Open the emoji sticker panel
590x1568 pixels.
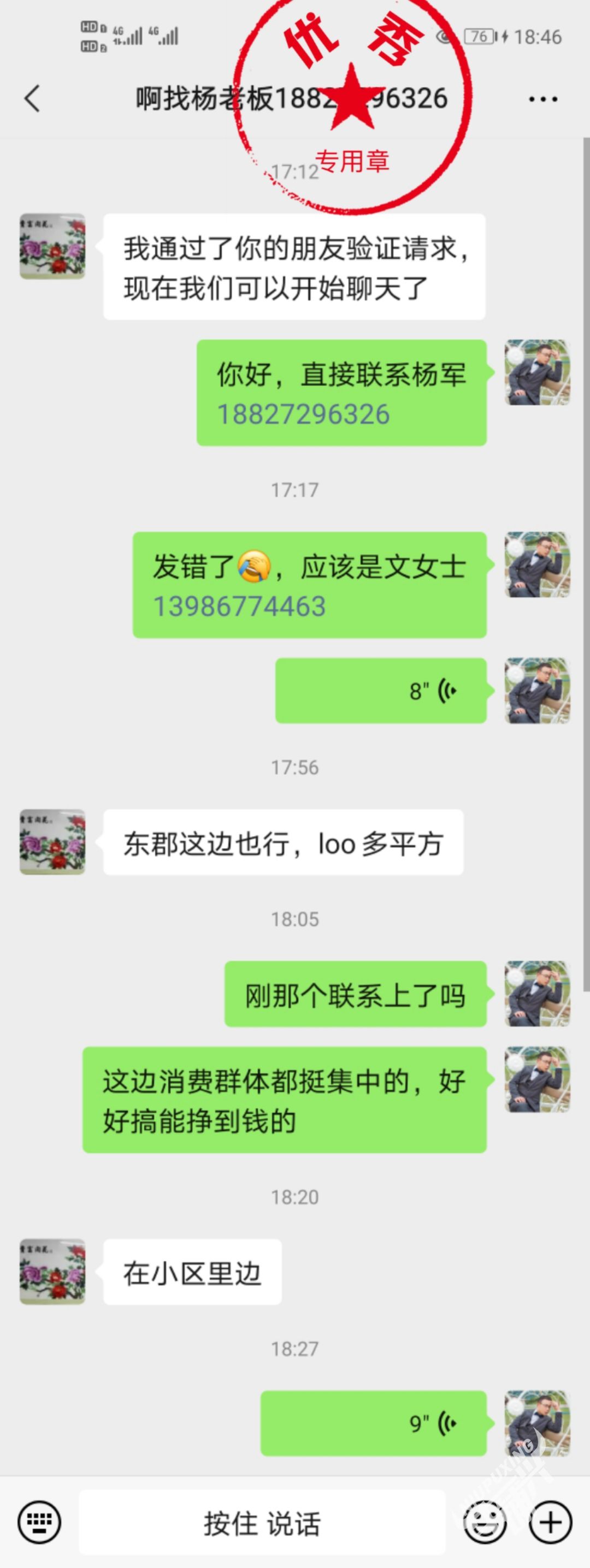click(485, 1522)
